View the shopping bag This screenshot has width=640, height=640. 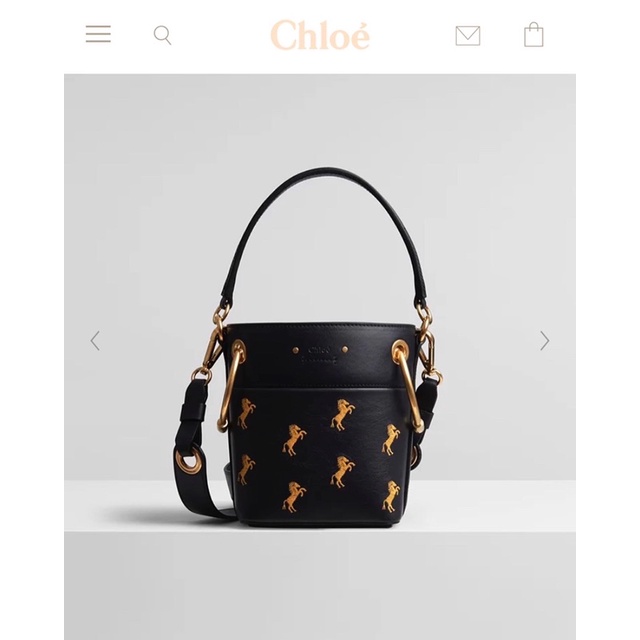[534, 35]
